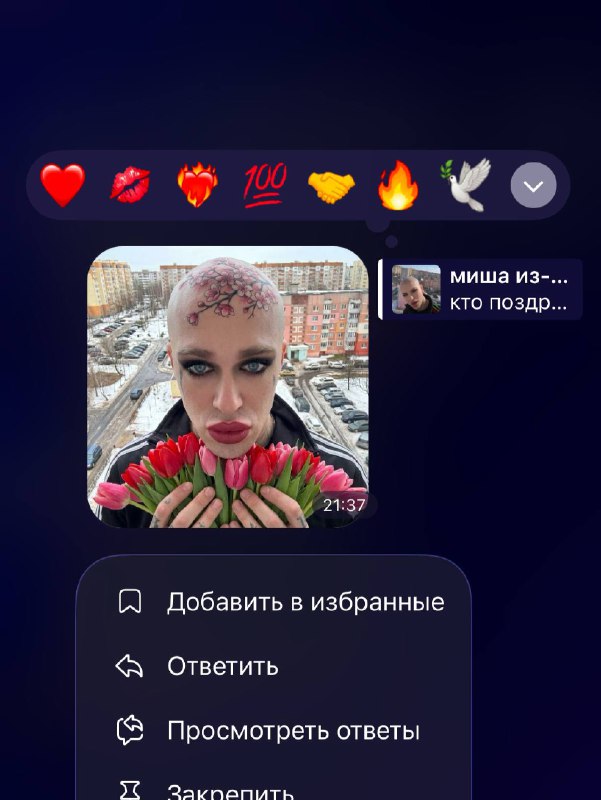
Task: Open the quoted reply from миша
Action: tap(481, 289)
